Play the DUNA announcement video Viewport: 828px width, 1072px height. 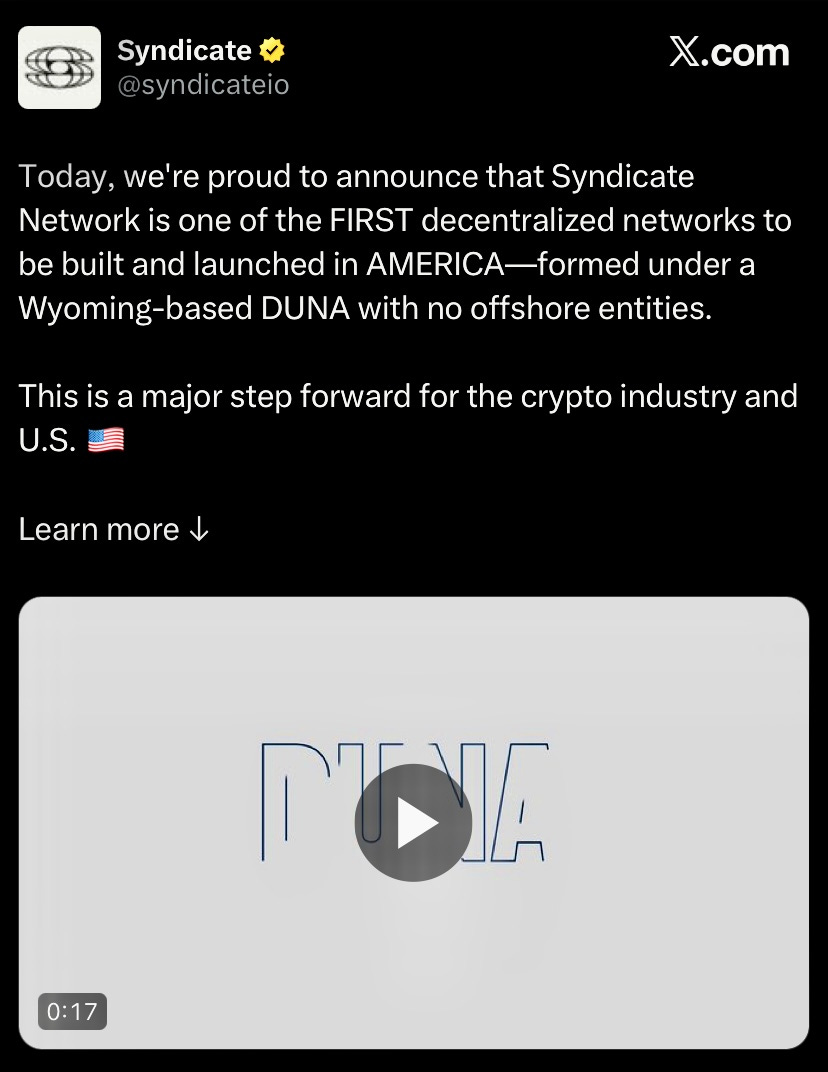[413, 823]
